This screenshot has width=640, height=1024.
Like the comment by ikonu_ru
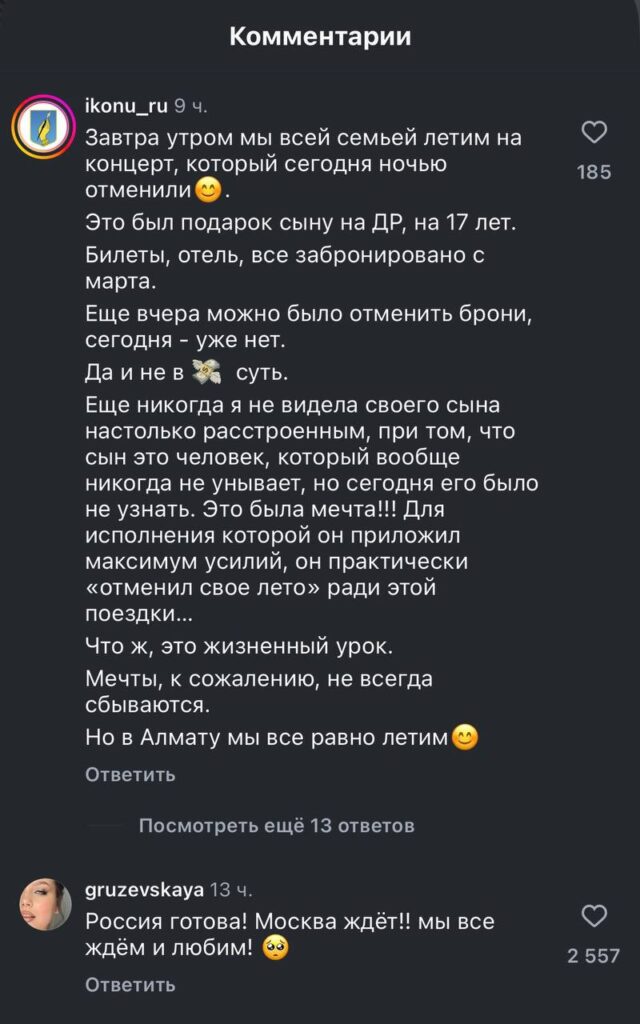(594, 133)
